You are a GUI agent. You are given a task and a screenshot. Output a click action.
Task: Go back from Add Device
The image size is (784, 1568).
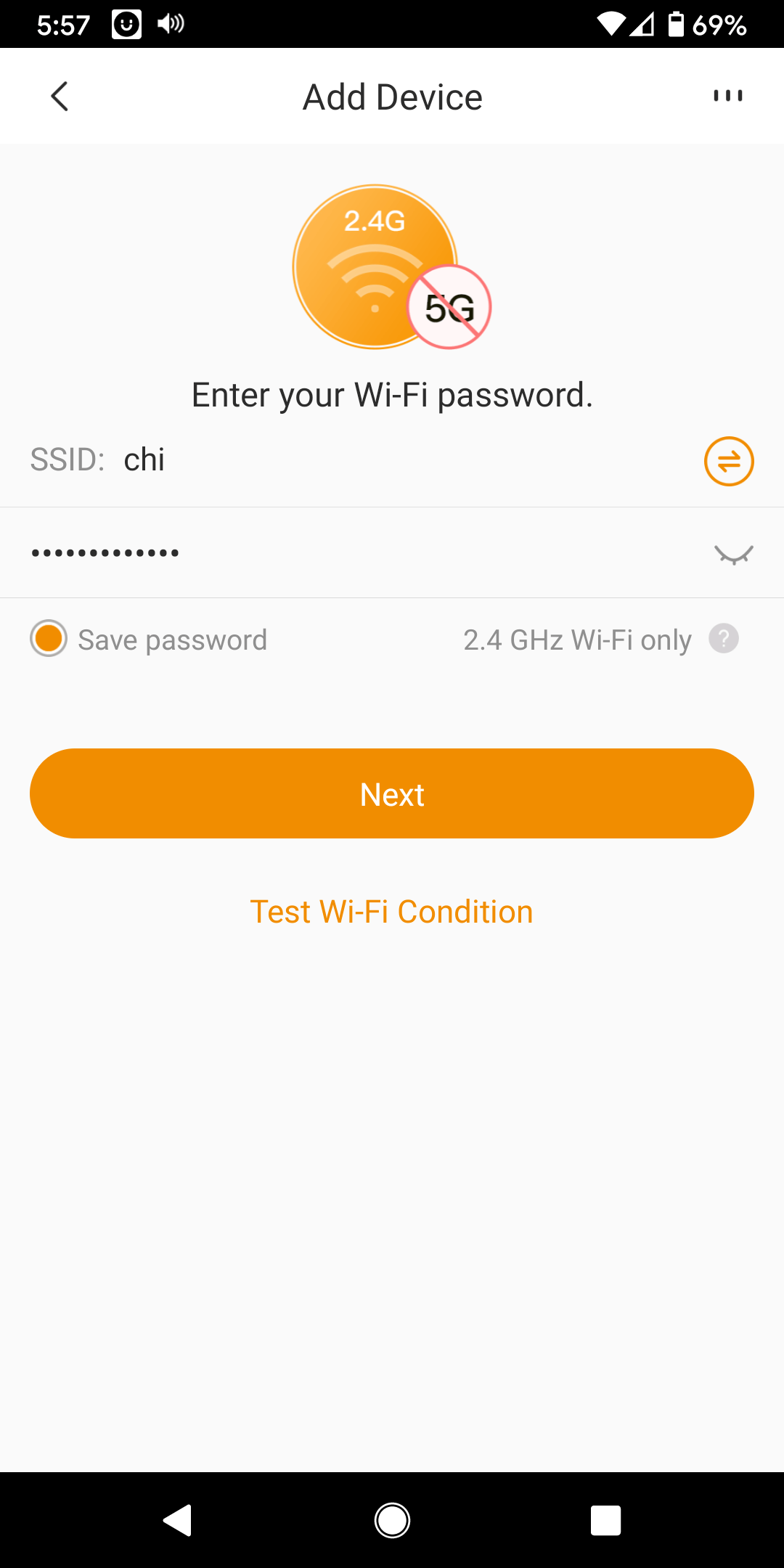coord(60,96)
